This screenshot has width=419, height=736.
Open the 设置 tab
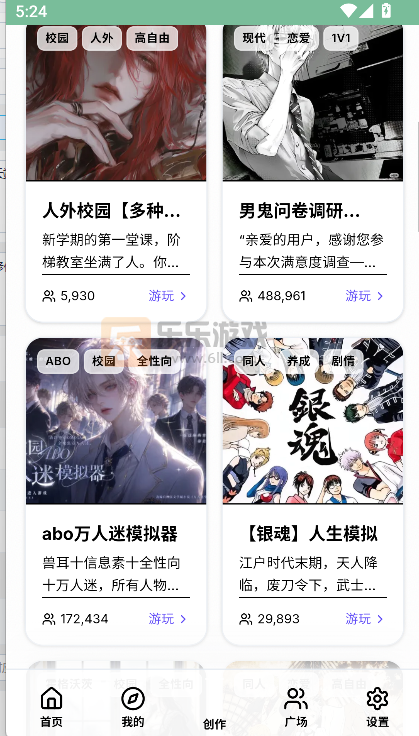coord(378,707)
